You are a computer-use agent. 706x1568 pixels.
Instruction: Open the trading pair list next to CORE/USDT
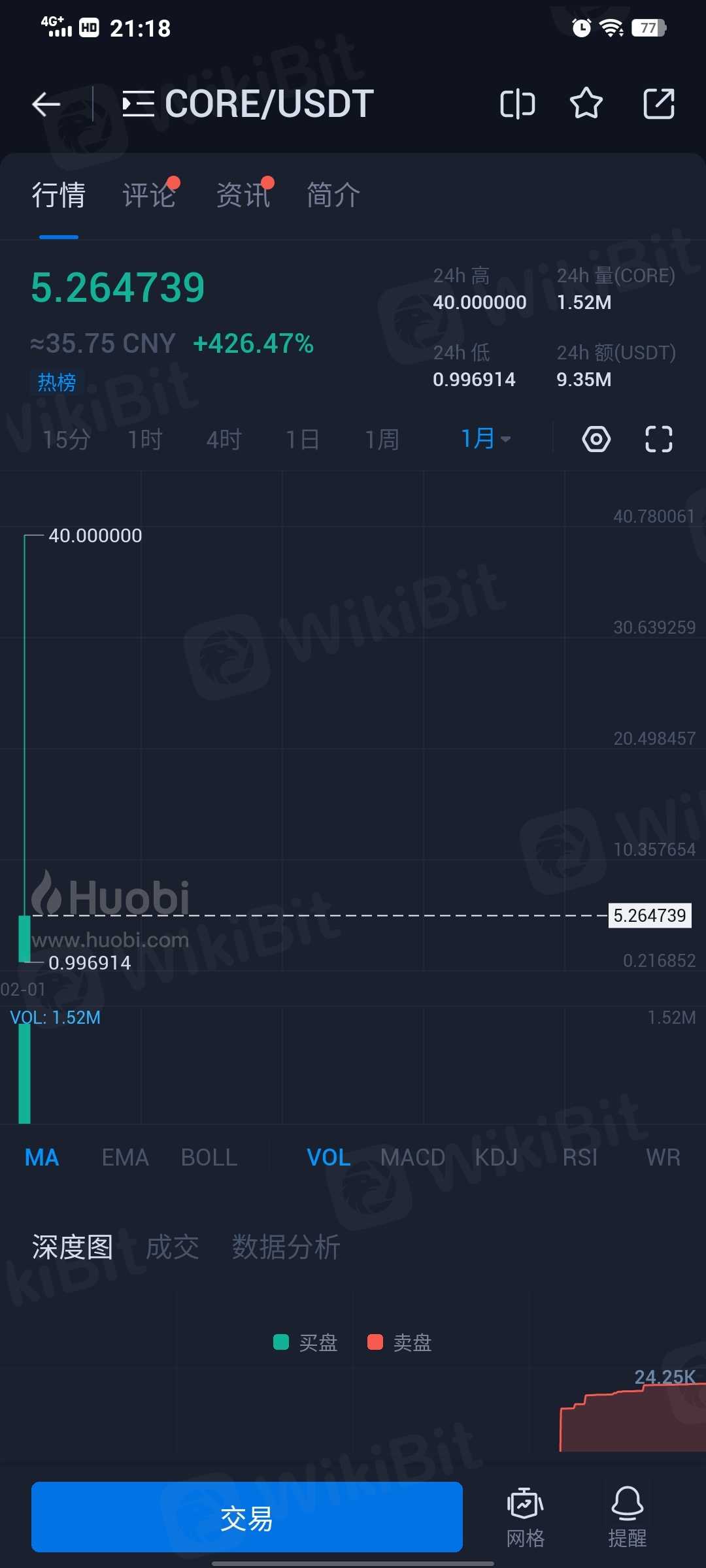138,104
